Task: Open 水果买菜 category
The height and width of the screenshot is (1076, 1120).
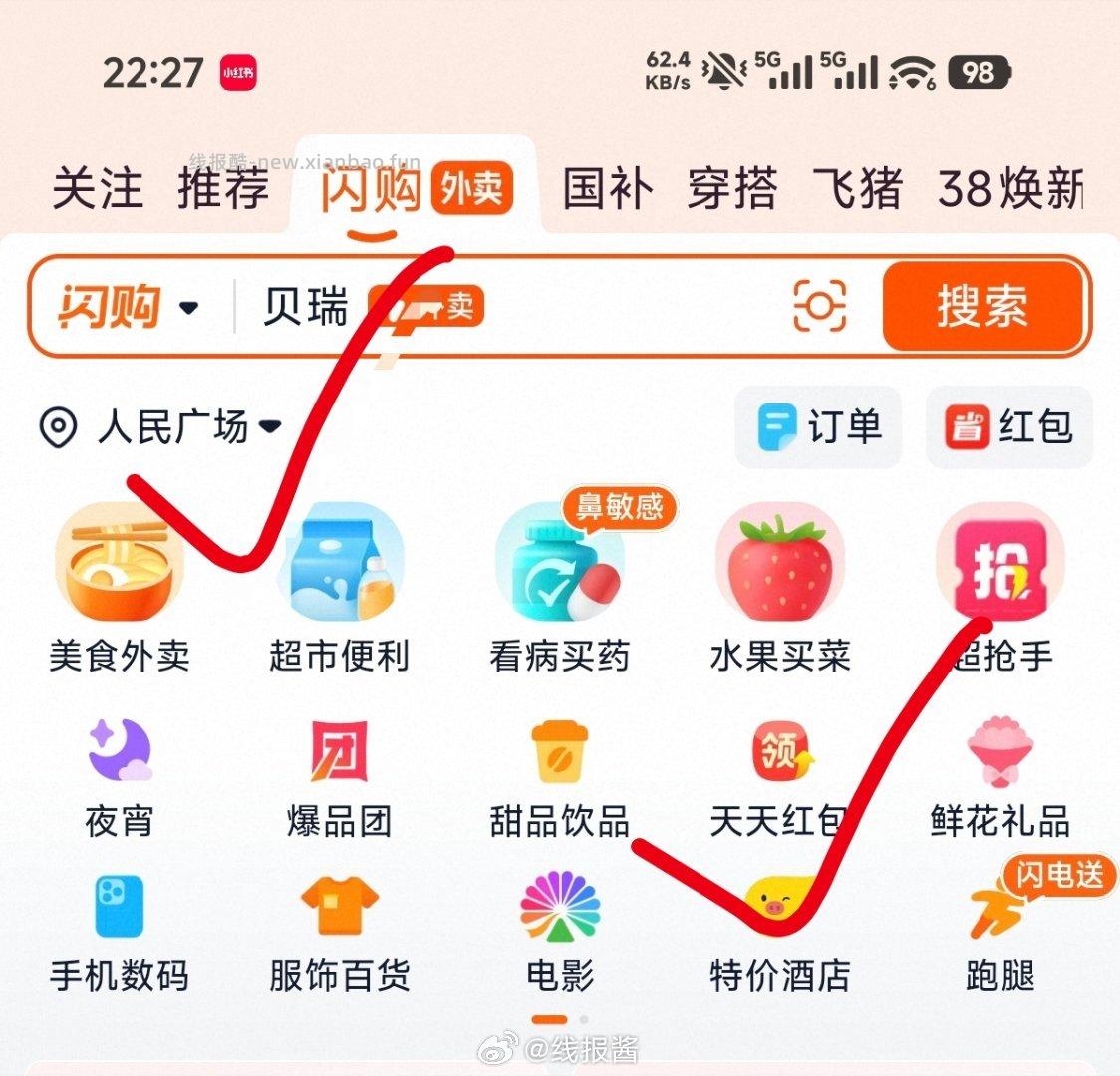Action: click(x=779, y=588)
